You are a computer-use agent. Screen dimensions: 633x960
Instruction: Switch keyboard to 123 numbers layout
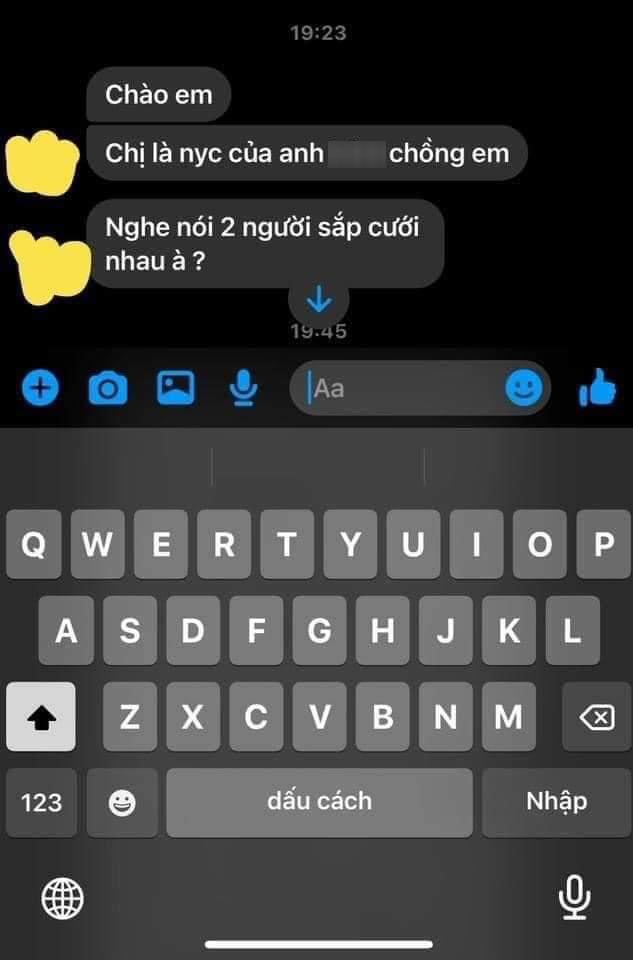coord(41,802)
